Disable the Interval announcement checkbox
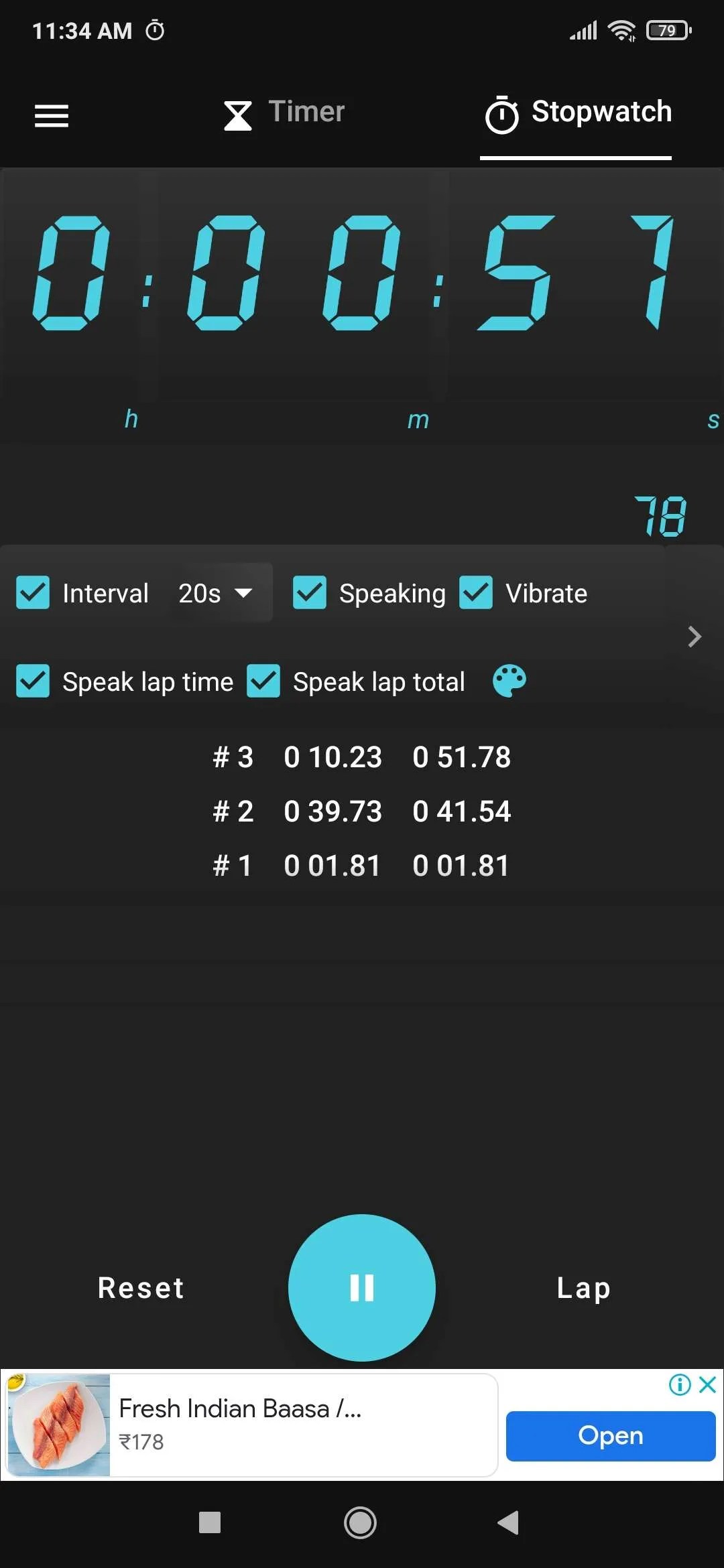Viewport: 724px width, 1568px height. click(32, 592)
